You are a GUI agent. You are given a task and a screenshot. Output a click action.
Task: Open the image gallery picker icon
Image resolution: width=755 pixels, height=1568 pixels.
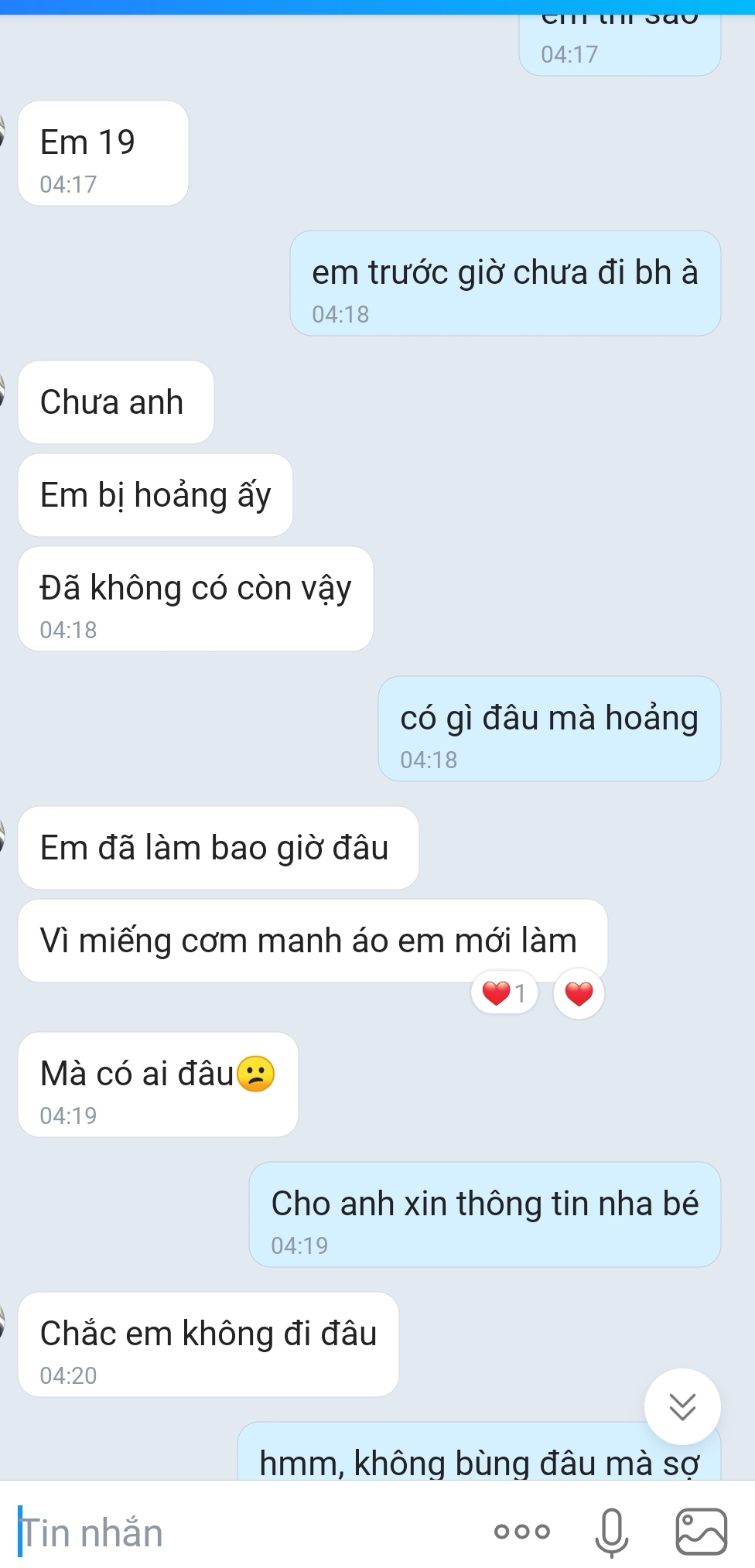tap(702, 1532)
